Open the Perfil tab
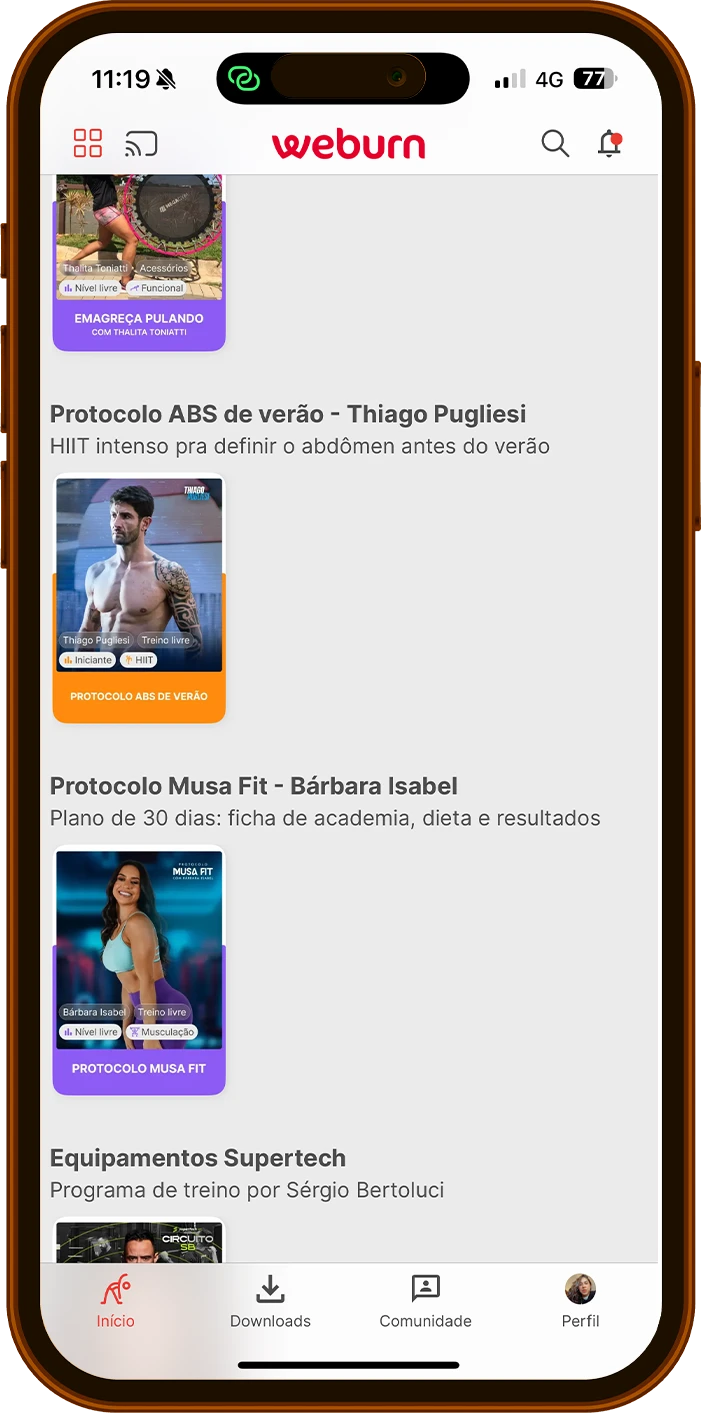701x1413 pixels. [x=580, y=1302]
